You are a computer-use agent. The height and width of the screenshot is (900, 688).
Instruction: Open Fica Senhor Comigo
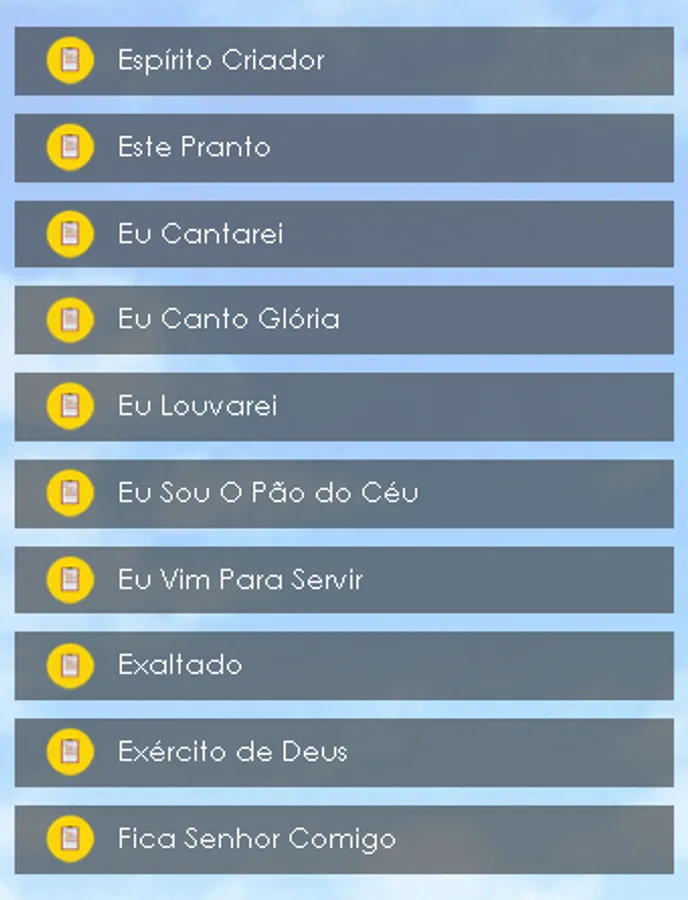(343, 838)
